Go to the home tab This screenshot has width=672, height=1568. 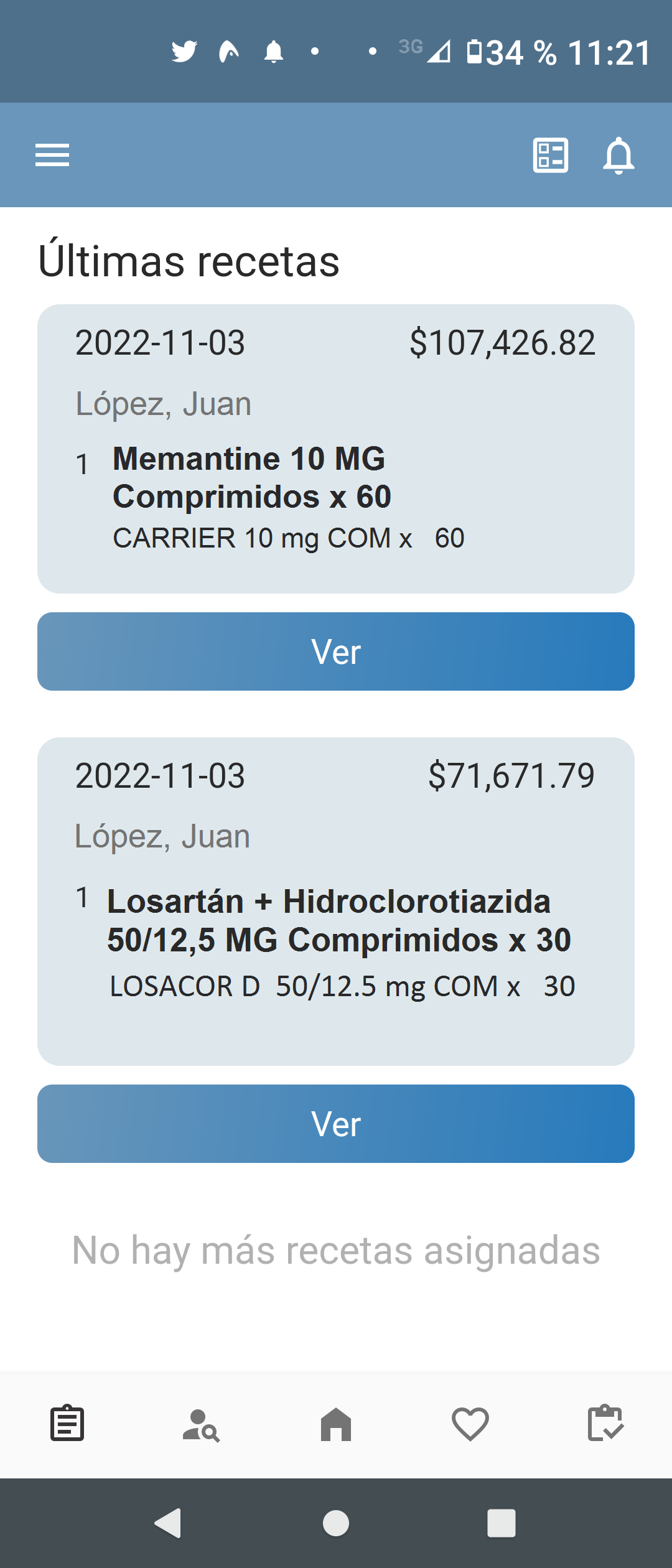coord(336,1424)
